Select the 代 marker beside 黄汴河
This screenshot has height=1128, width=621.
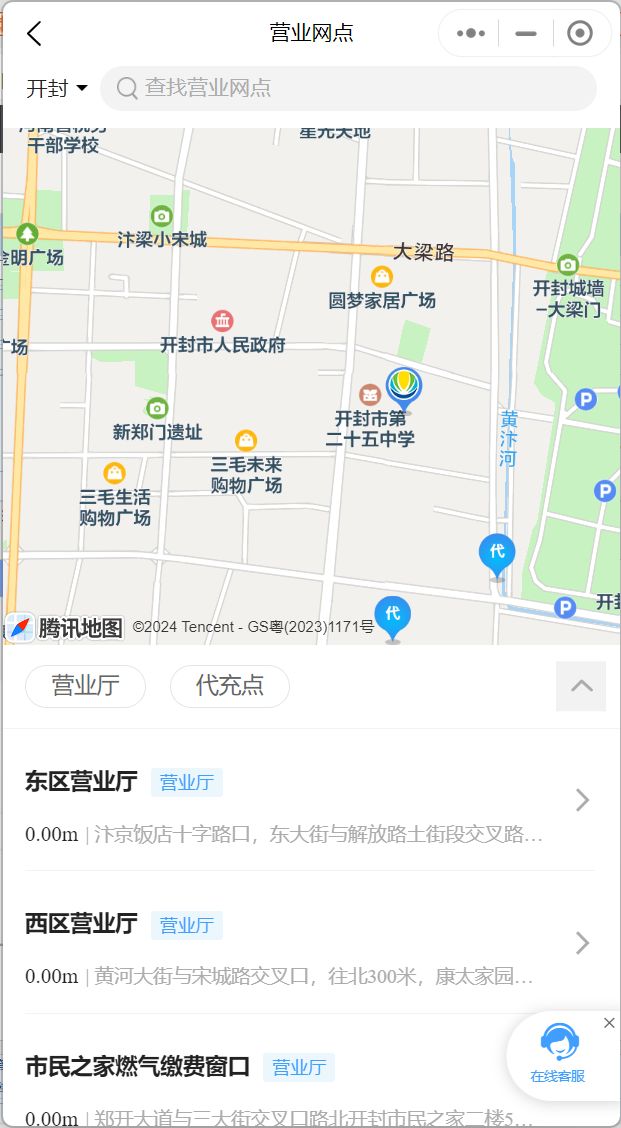pyautogui.click(x=497, y=556)
